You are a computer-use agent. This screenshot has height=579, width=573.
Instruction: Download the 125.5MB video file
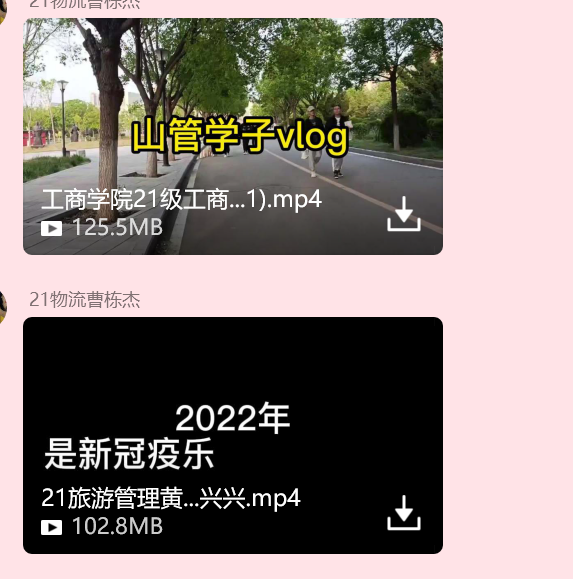(x=404, y=214)
